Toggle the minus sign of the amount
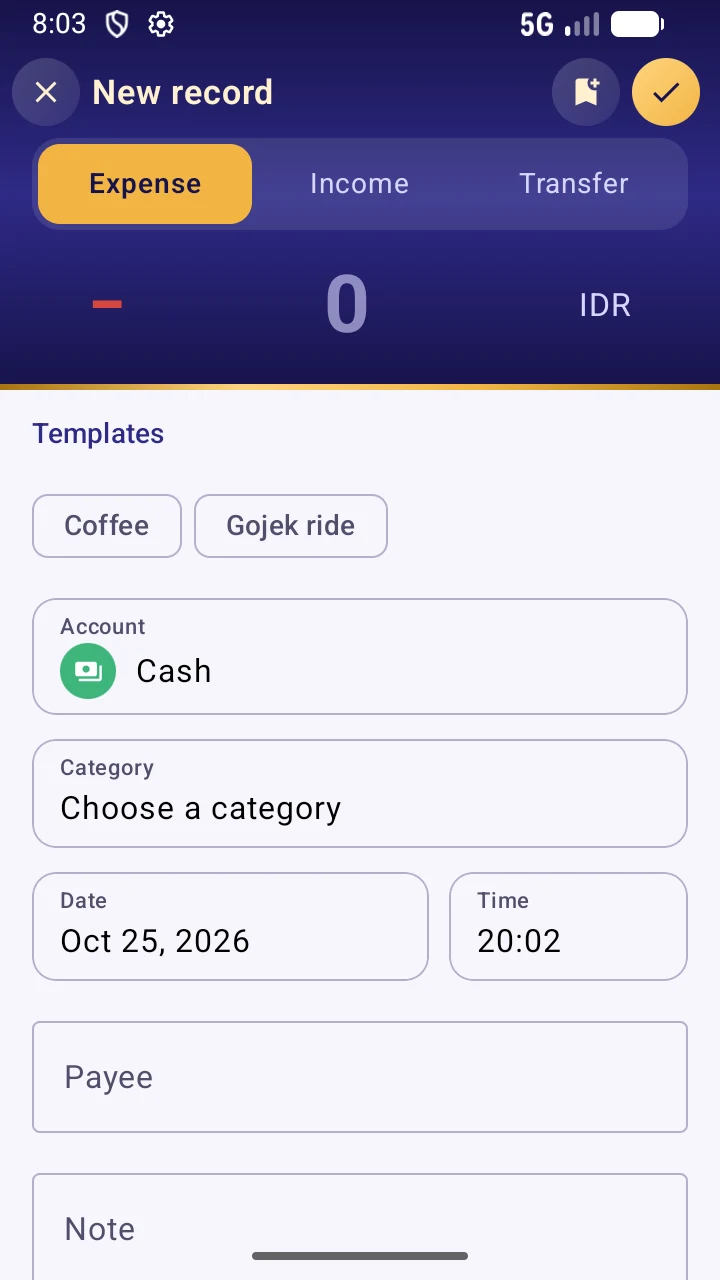This screenshot has width=720, height=1280. pos(107,304)
